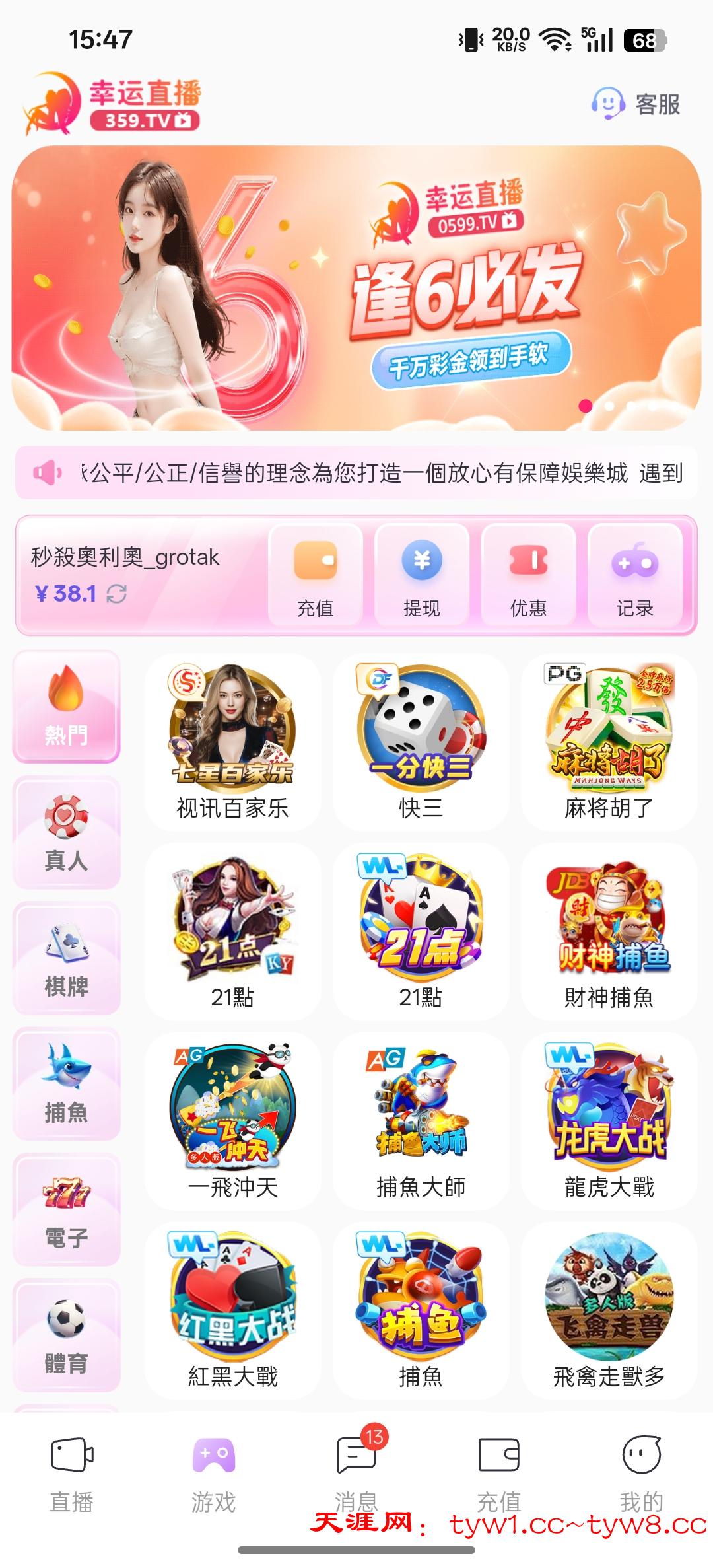Refresh the ¥38.1 balance

click(x=117, y=594)
